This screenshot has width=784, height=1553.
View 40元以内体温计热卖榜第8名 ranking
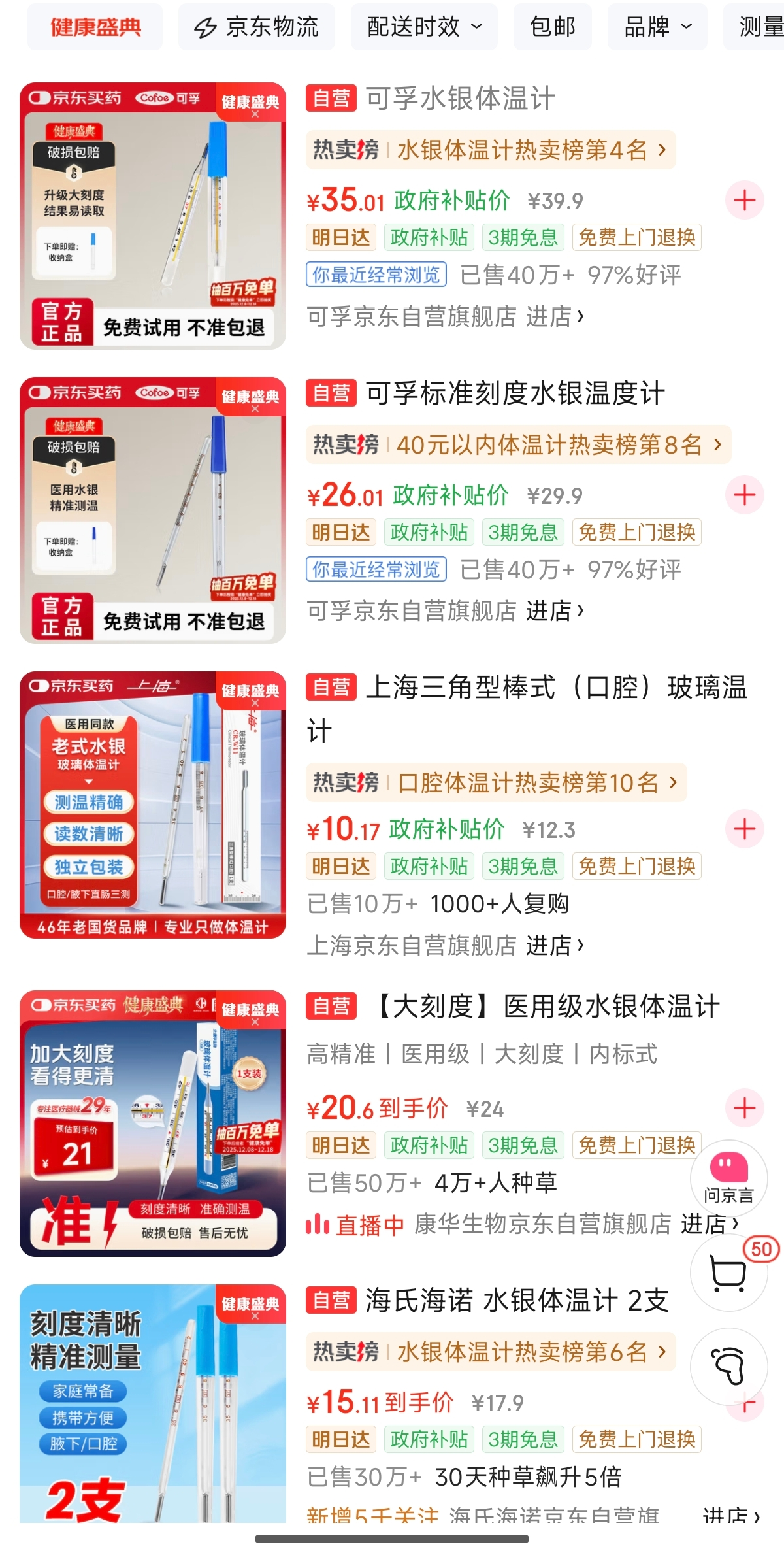click(x=517, y=445)
